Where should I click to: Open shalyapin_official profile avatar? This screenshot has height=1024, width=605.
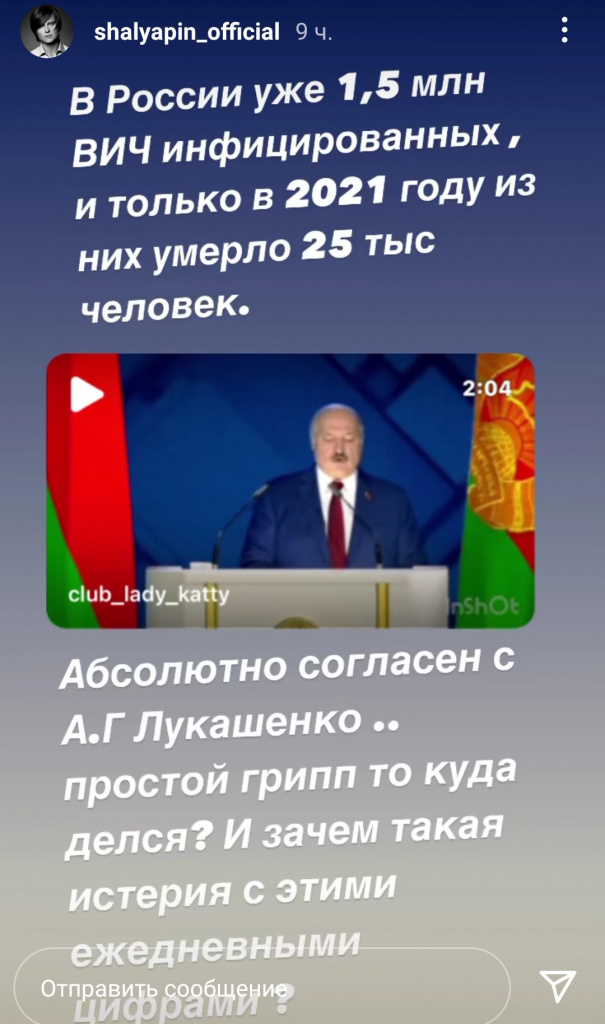pyautogui.click(x=47, y=32)
